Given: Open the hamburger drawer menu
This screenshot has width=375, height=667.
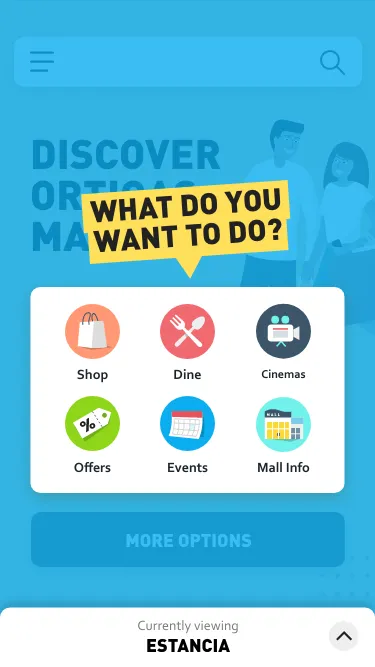Looking at the screenshot, I should click(x=42, y=62).
